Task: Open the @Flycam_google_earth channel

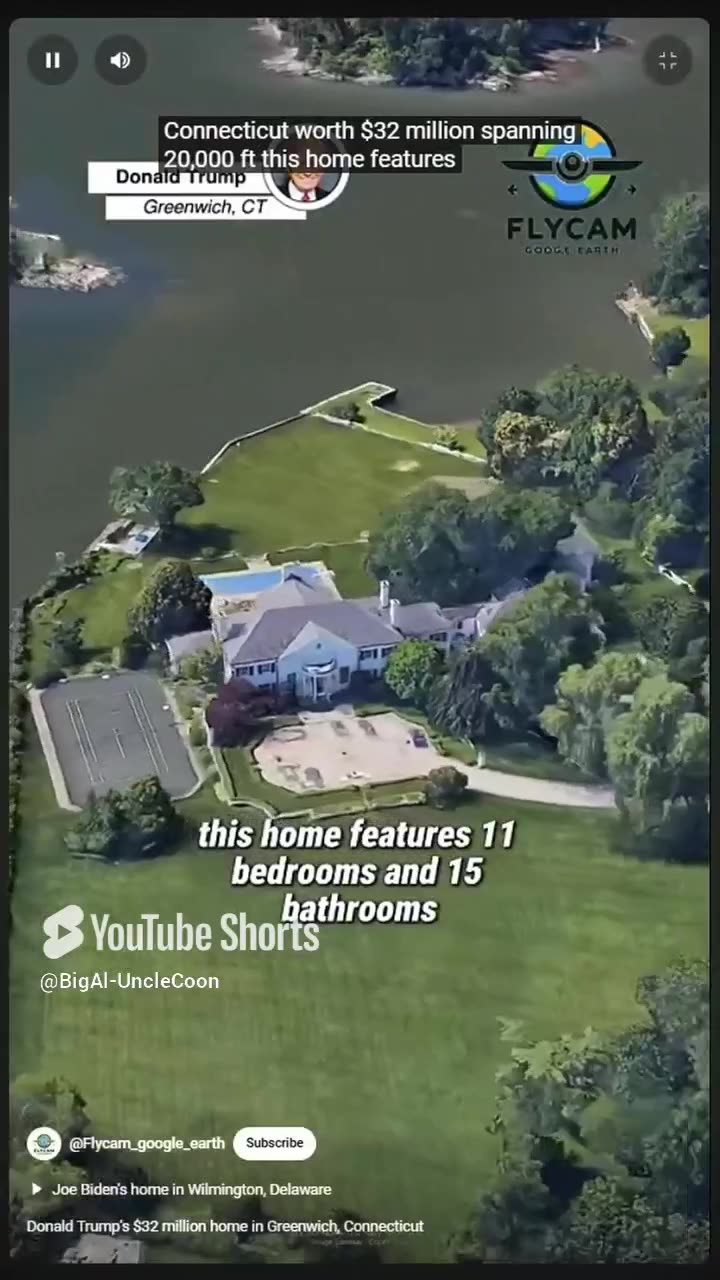Action: (x=146, y=1143)
